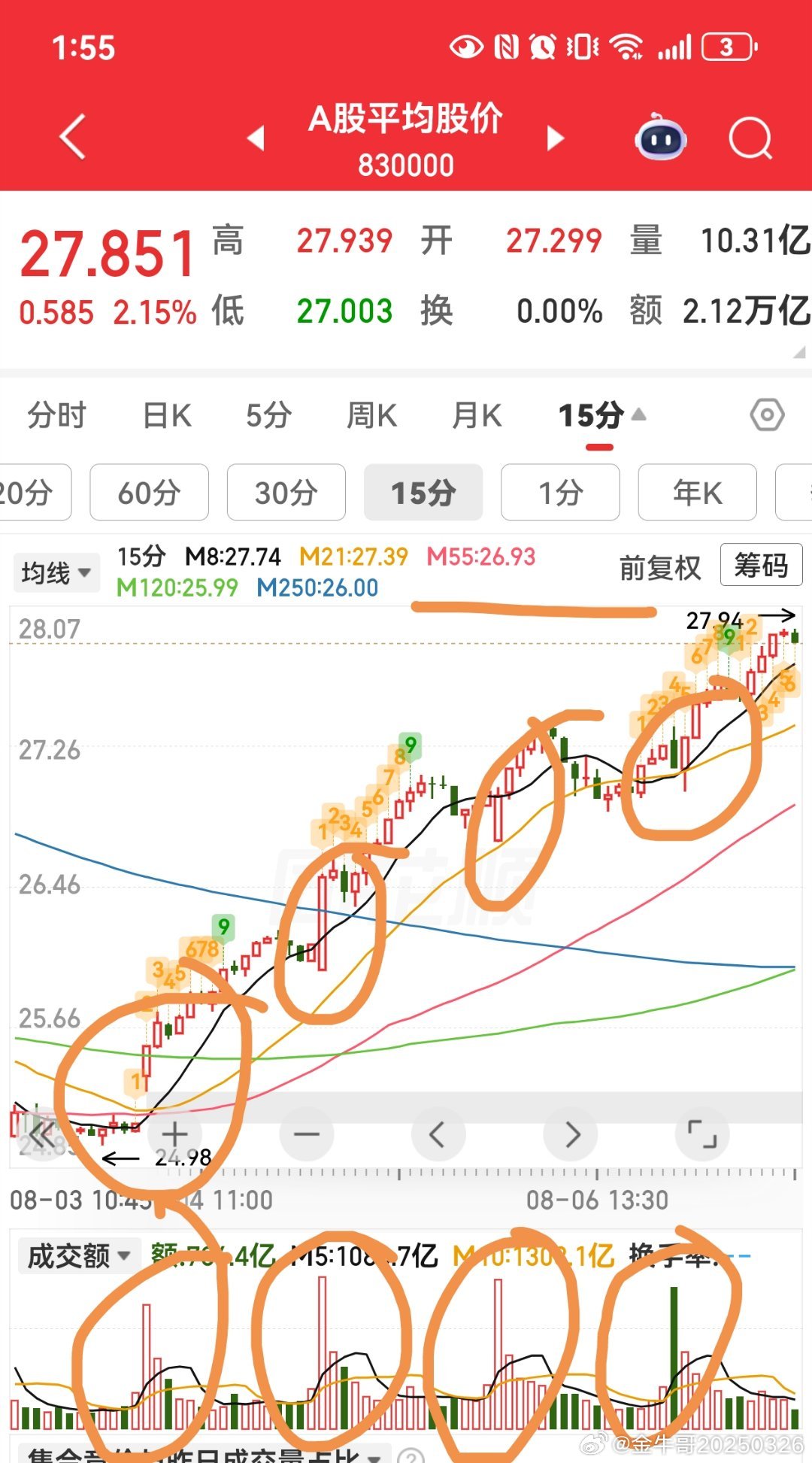Open the search magnifier
812x1463 pixels.
[x=750, y=138]
